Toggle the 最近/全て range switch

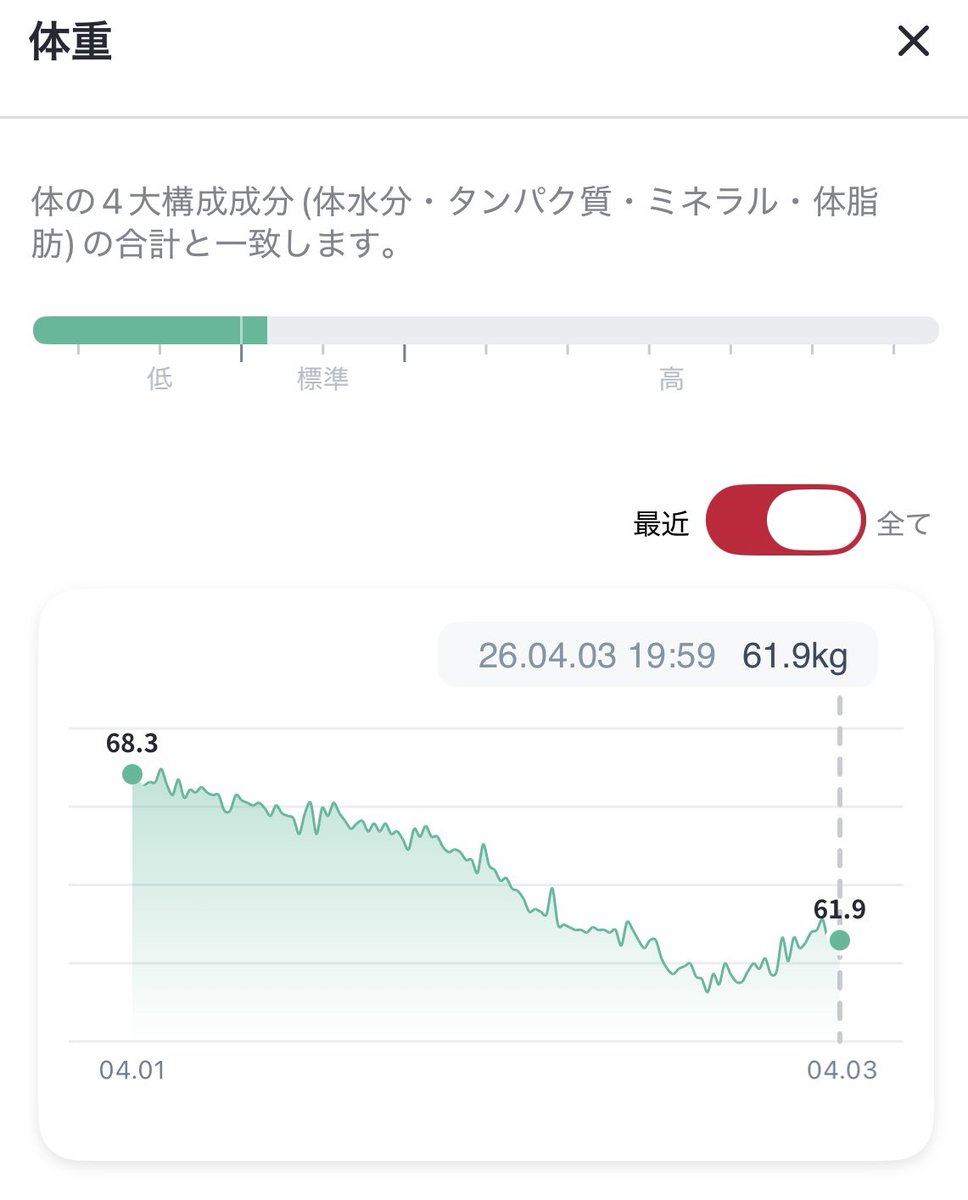(x=785, y=521)
